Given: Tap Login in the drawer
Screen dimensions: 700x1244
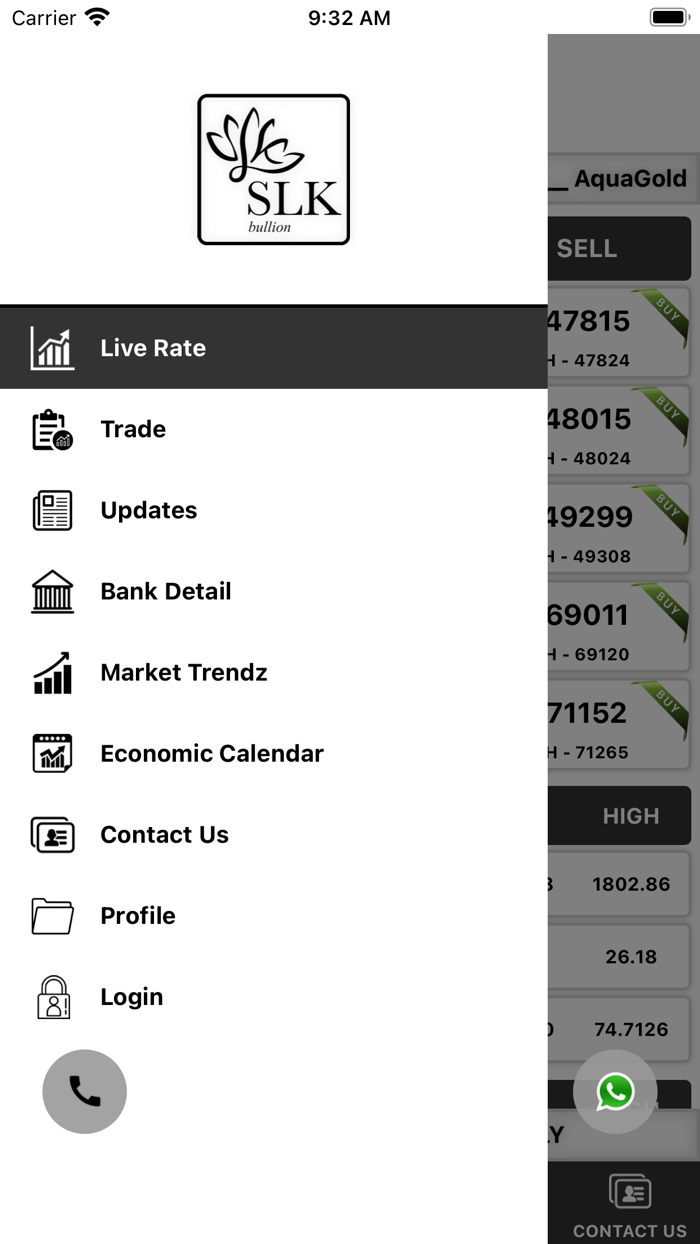Looking at the screenshot, I should (x=274, y=997).
